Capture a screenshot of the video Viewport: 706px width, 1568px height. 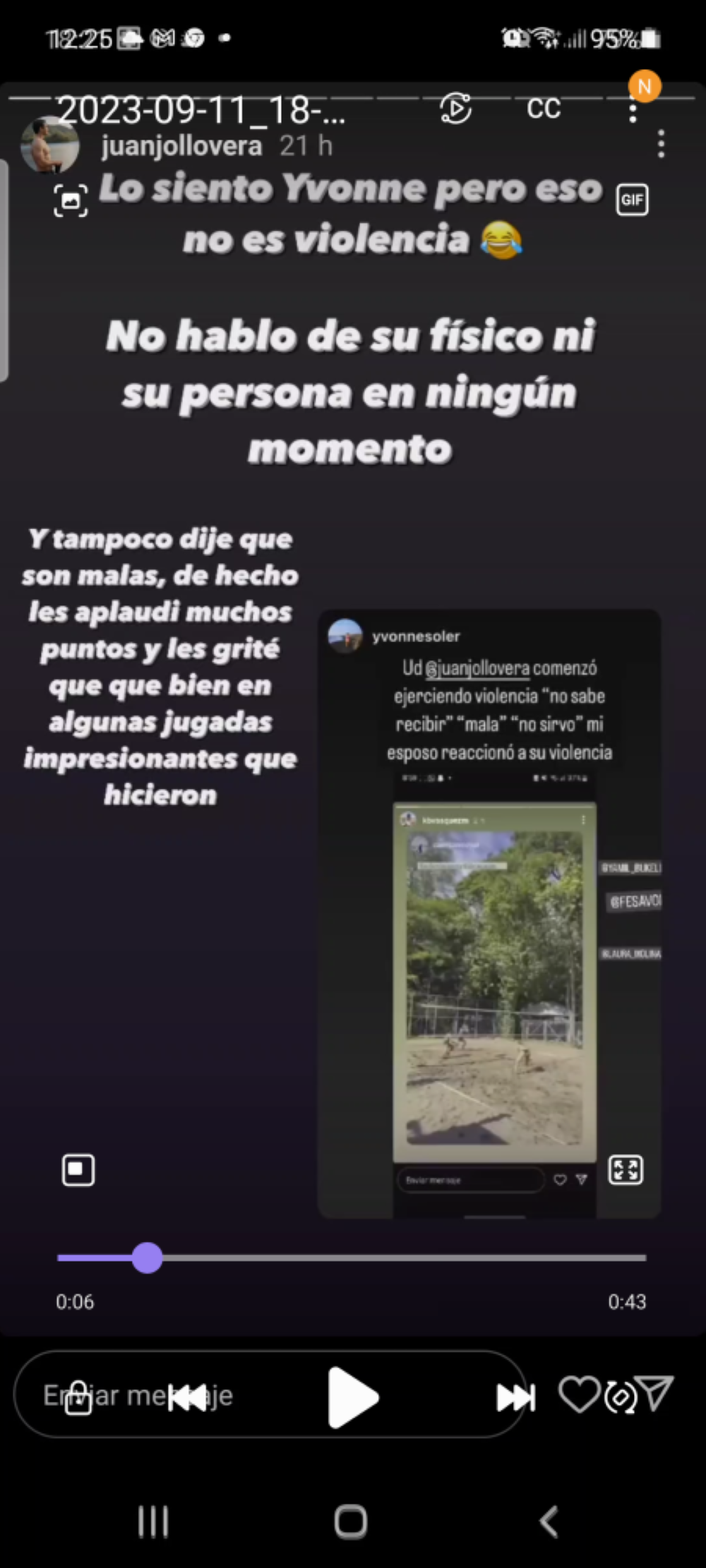coord(71,200)
